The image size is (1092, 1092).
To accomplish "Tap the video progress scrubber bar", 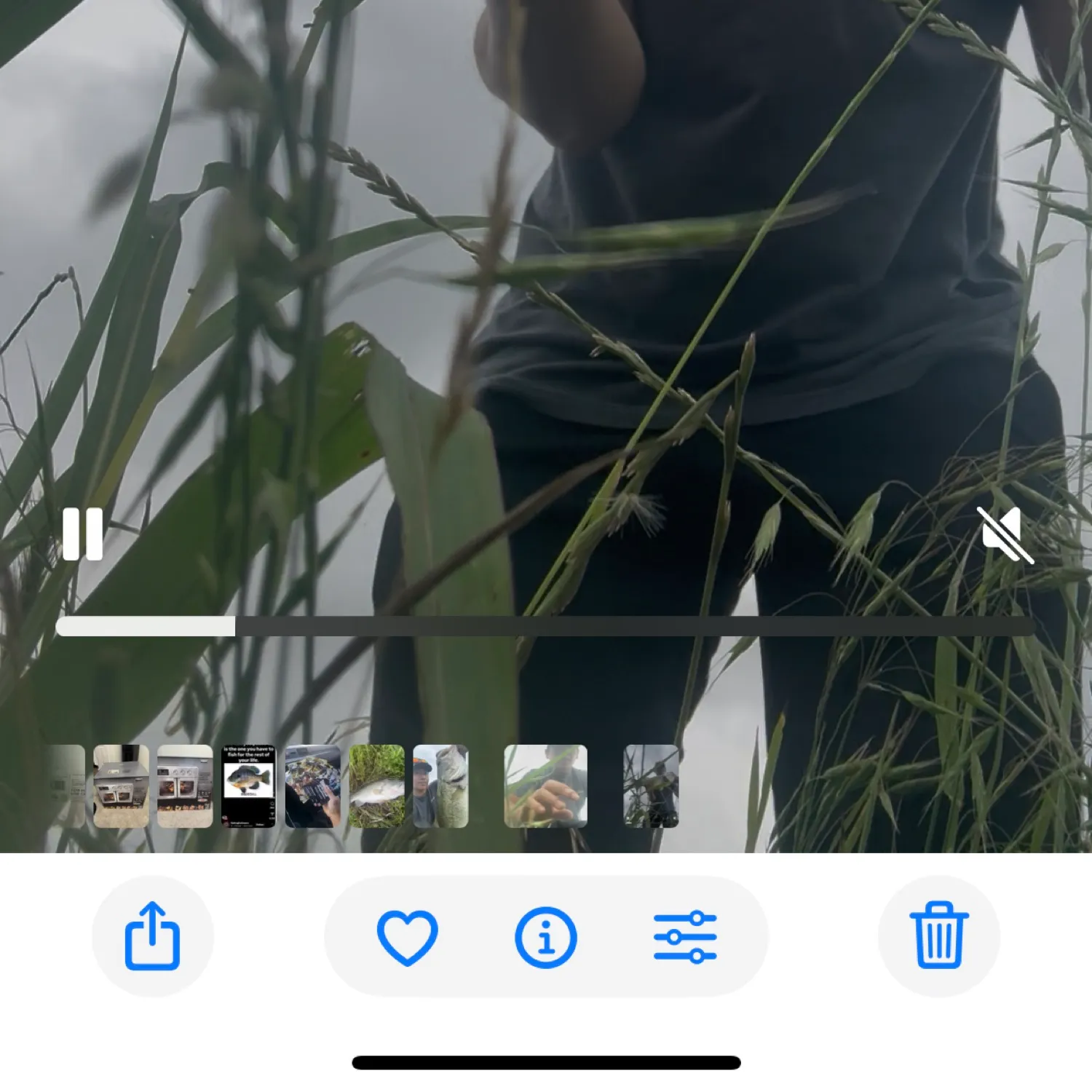I will pyautogui.click(x=545, y=627).
